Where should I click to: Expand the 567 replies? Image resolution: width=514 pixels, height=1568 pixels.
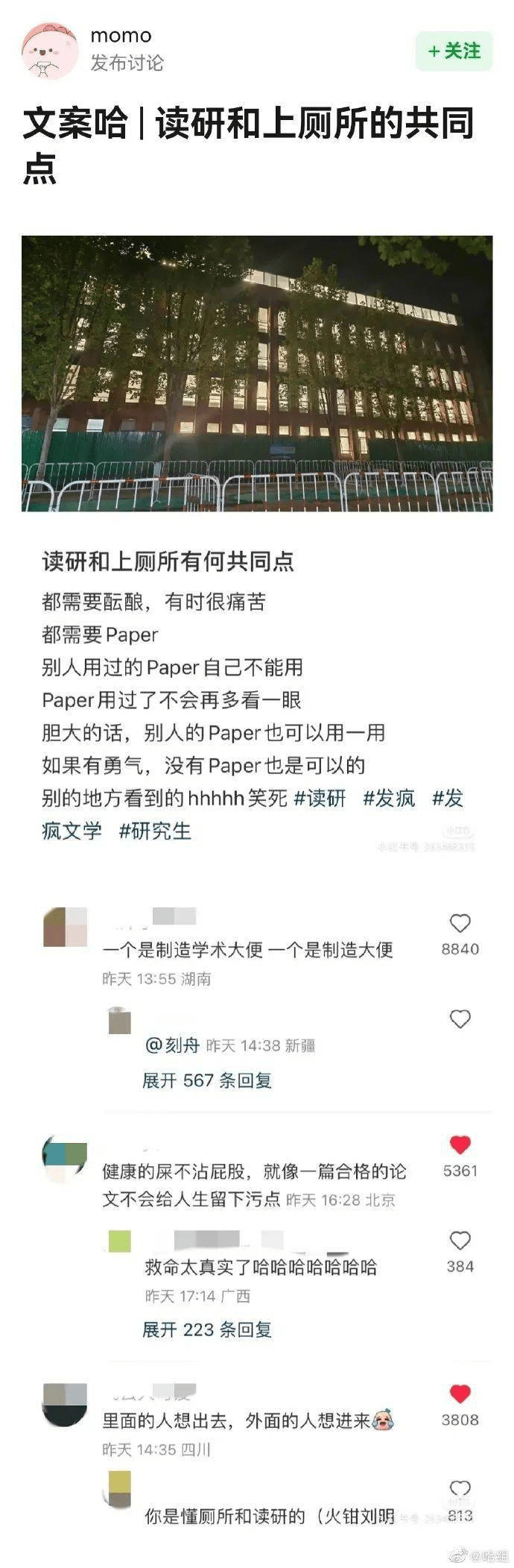206,1080
